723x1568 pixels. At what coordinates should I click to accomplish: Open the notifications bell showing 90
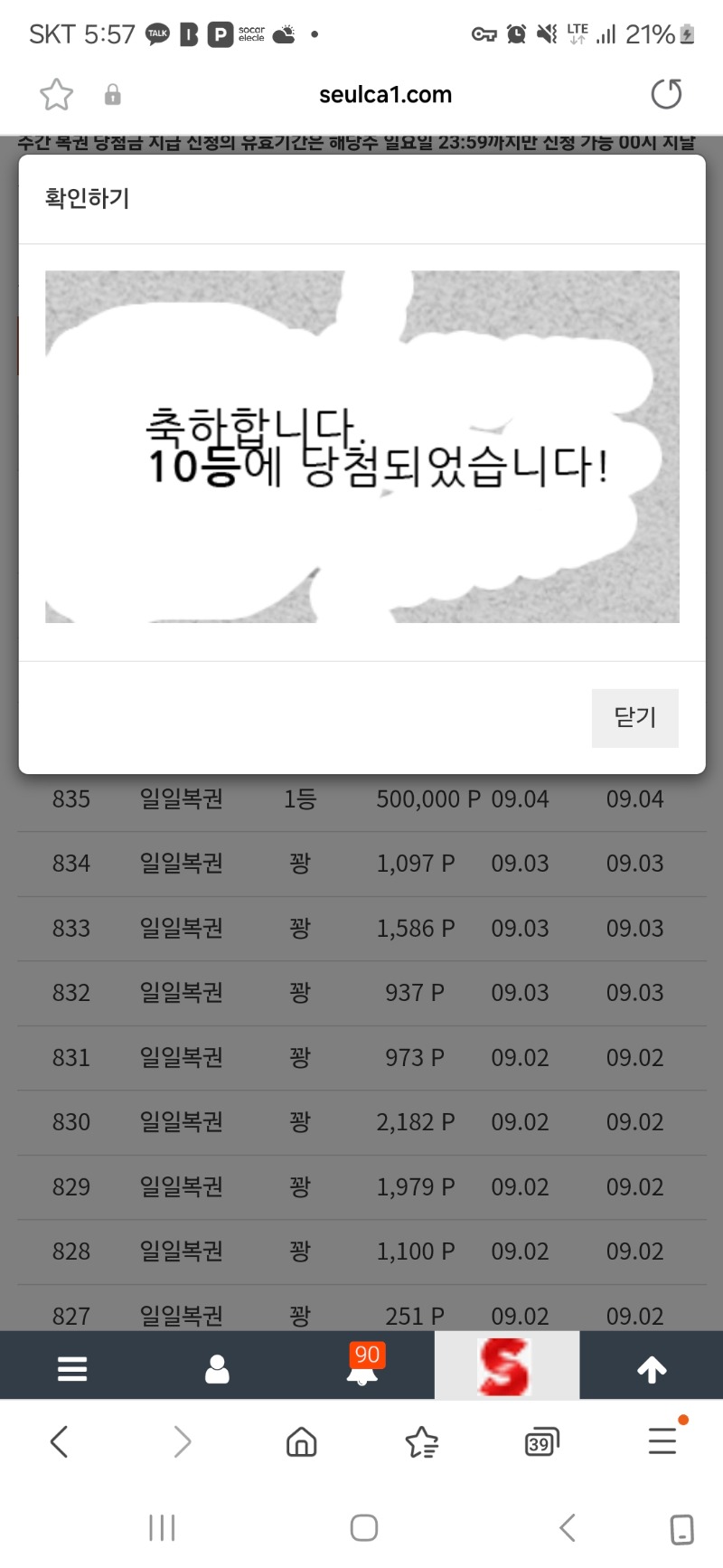click(363, 1365)
